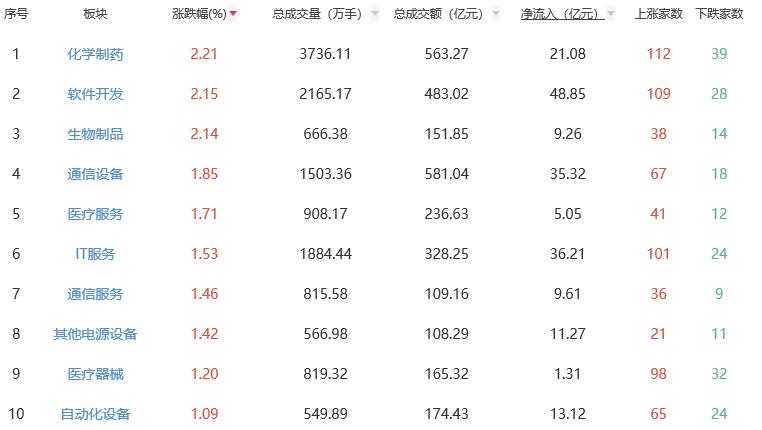
Task: Open the 通信设备 sector
Action: (x=95, y=174)
